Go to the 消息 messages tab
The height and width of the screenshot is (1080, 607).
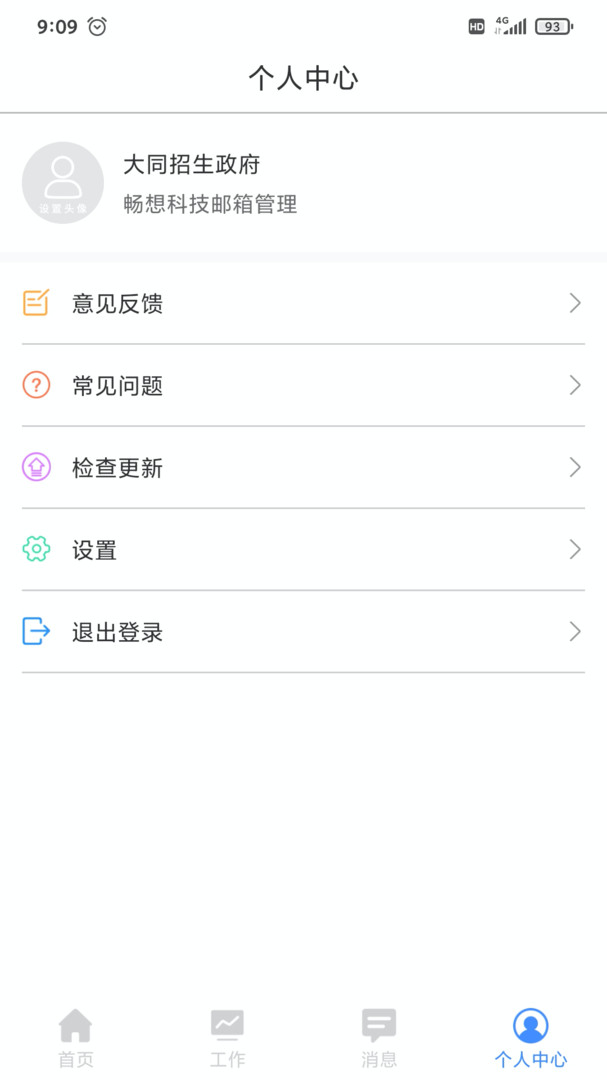[x=379, y=1037]
